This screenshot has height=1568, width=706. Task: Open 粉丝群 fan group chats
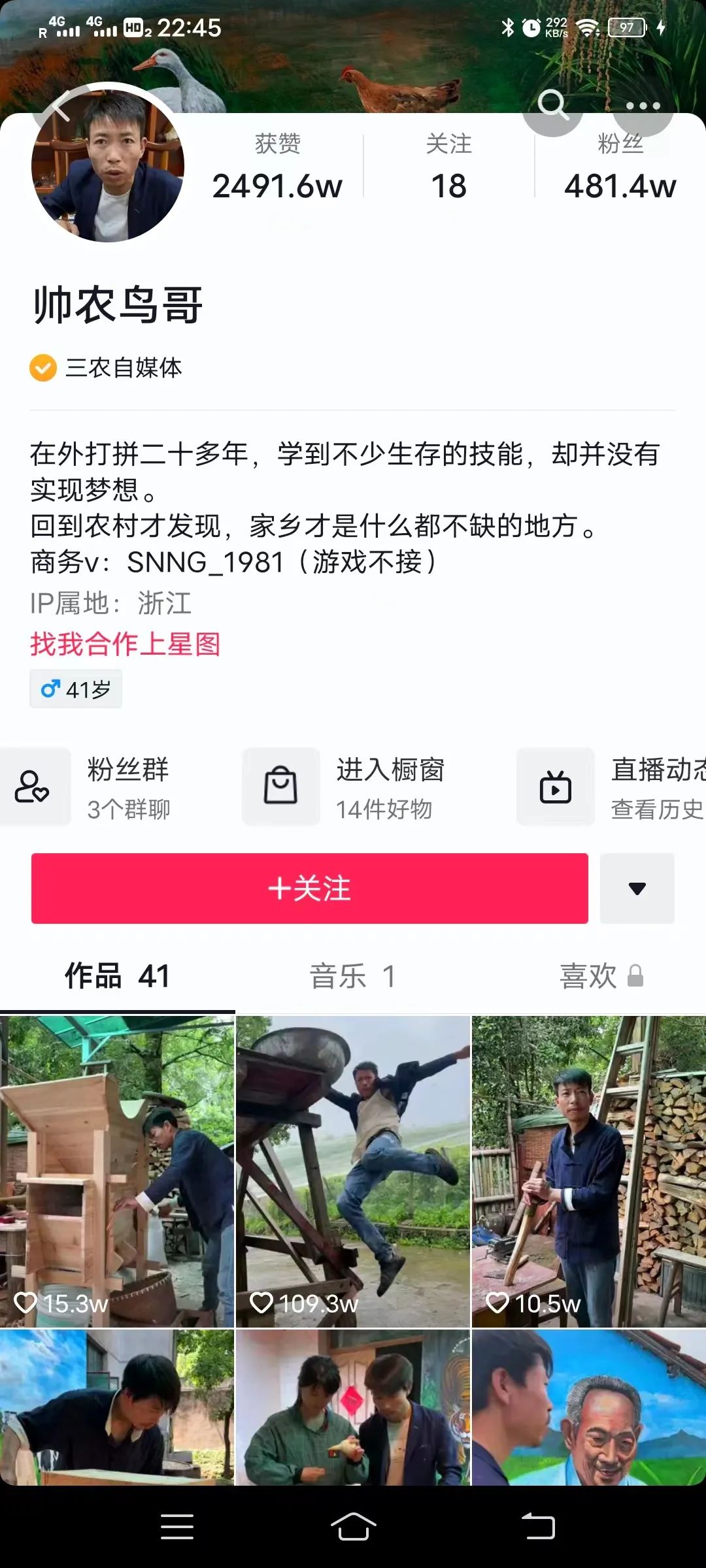(x=92, y=787)
